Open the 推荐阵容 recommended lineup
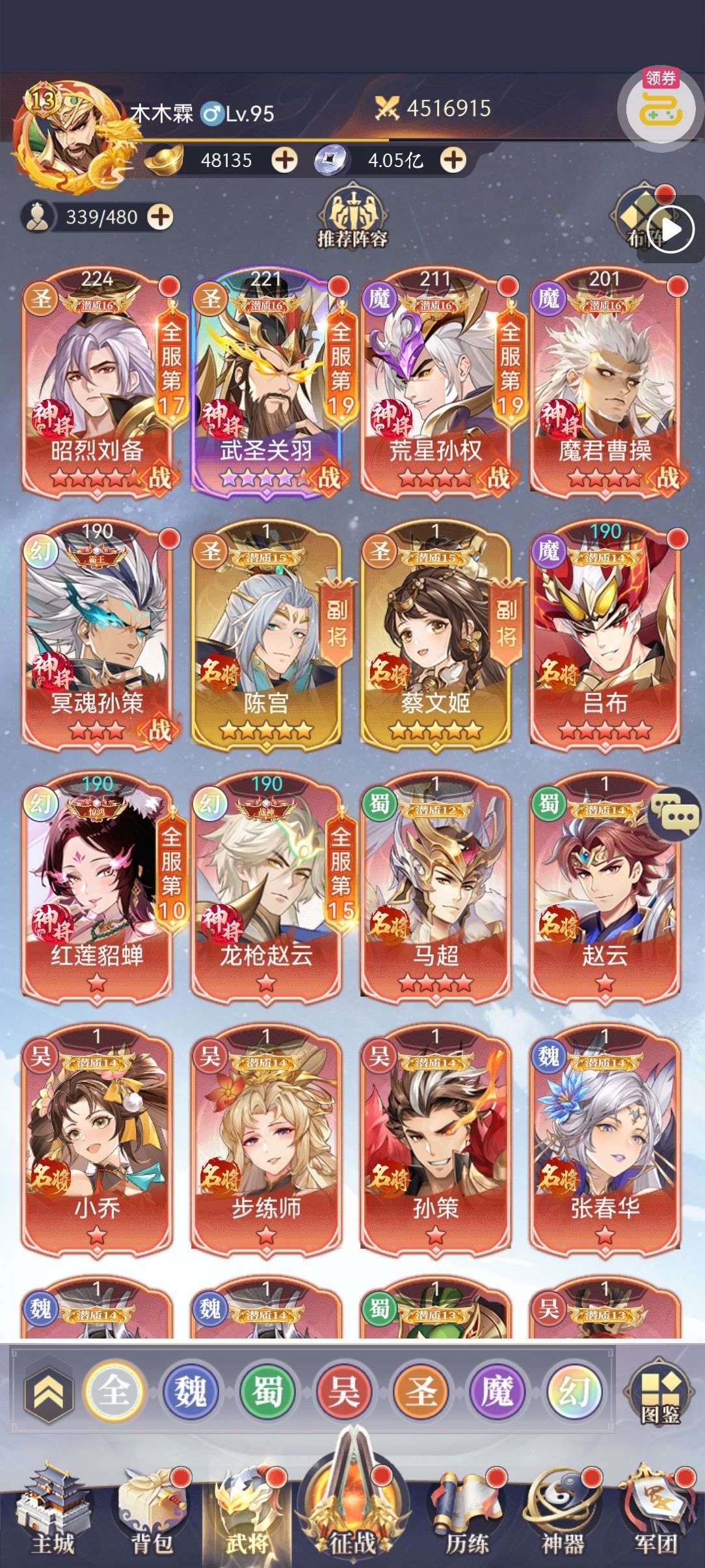Screen dimensions: 705x1568 tap(352, 219)
